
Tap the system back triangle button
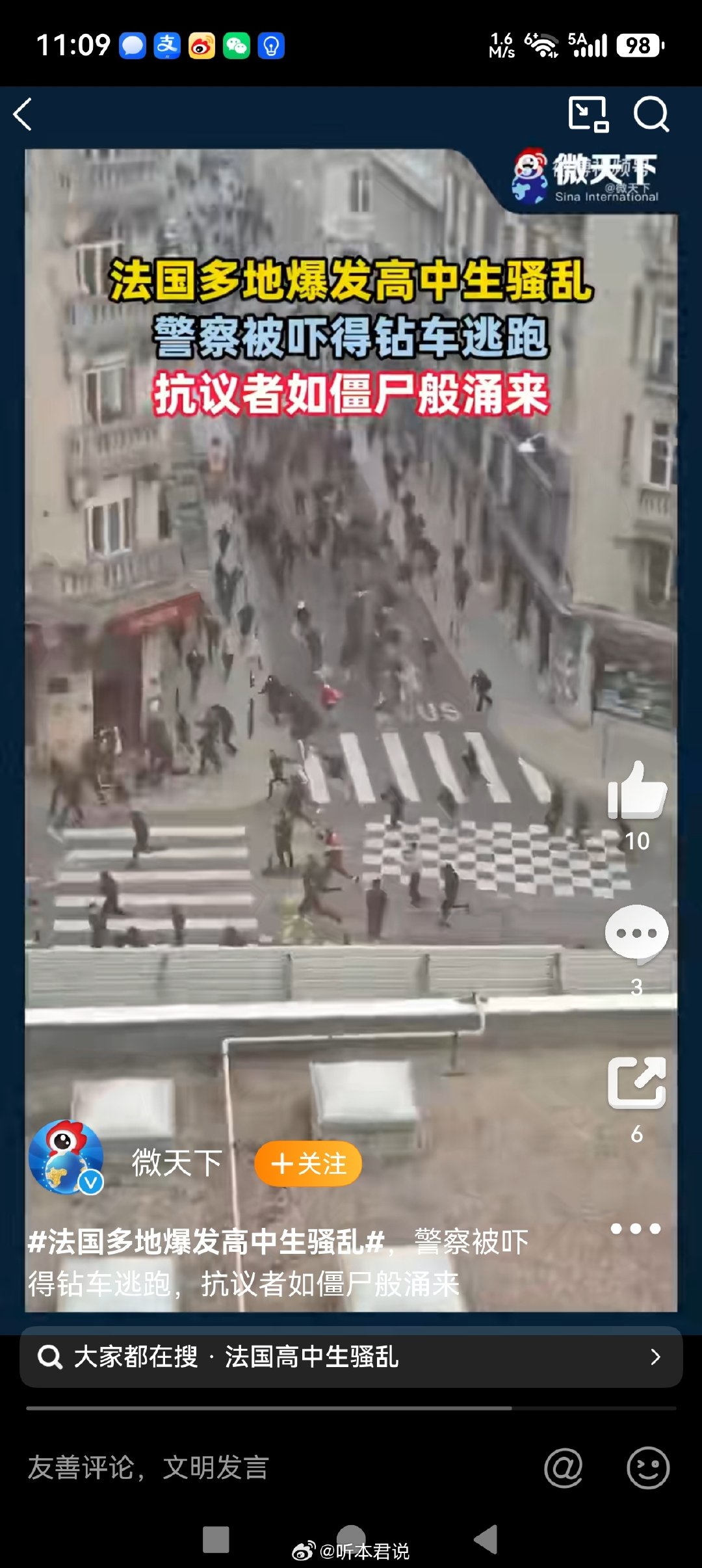[x=486, y=1539]
